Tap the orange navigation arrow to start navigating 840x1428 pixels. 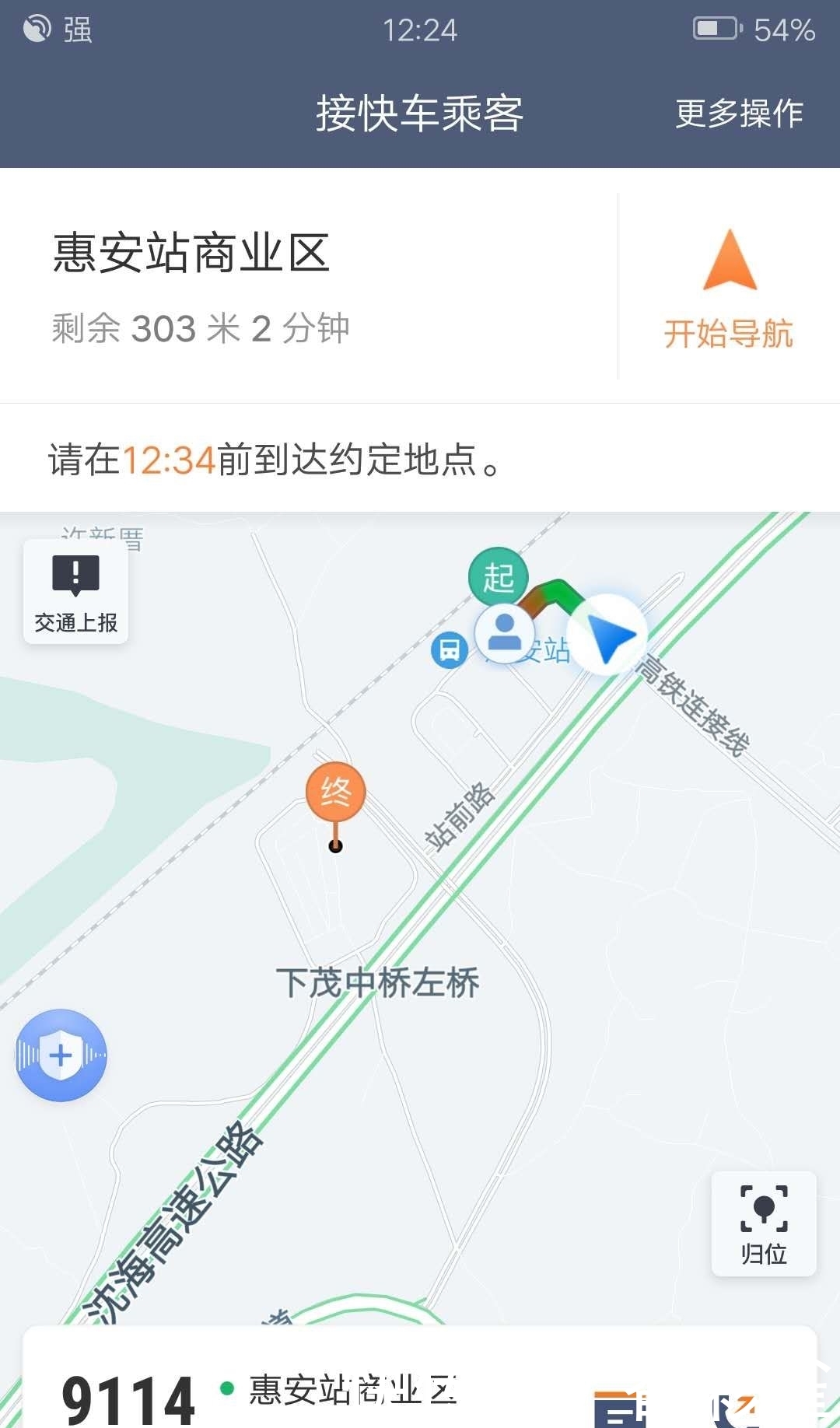click(x=728, y=258)
